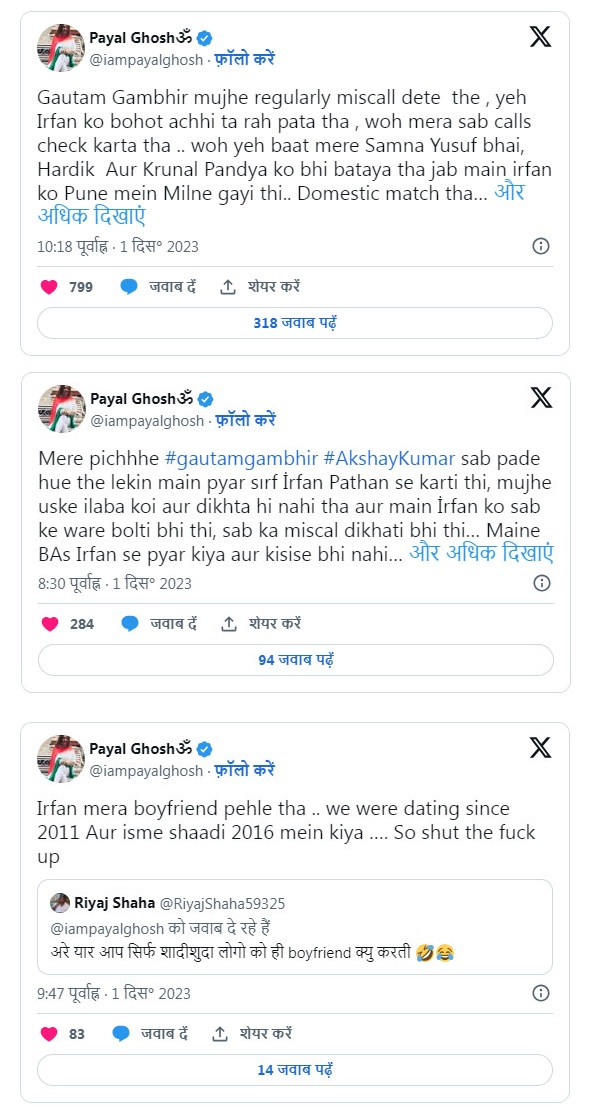The width and height of the screenshot is (614, 1120).
Task: Share the tweet posted at 10:18
Action: click(x=260, y=287)
